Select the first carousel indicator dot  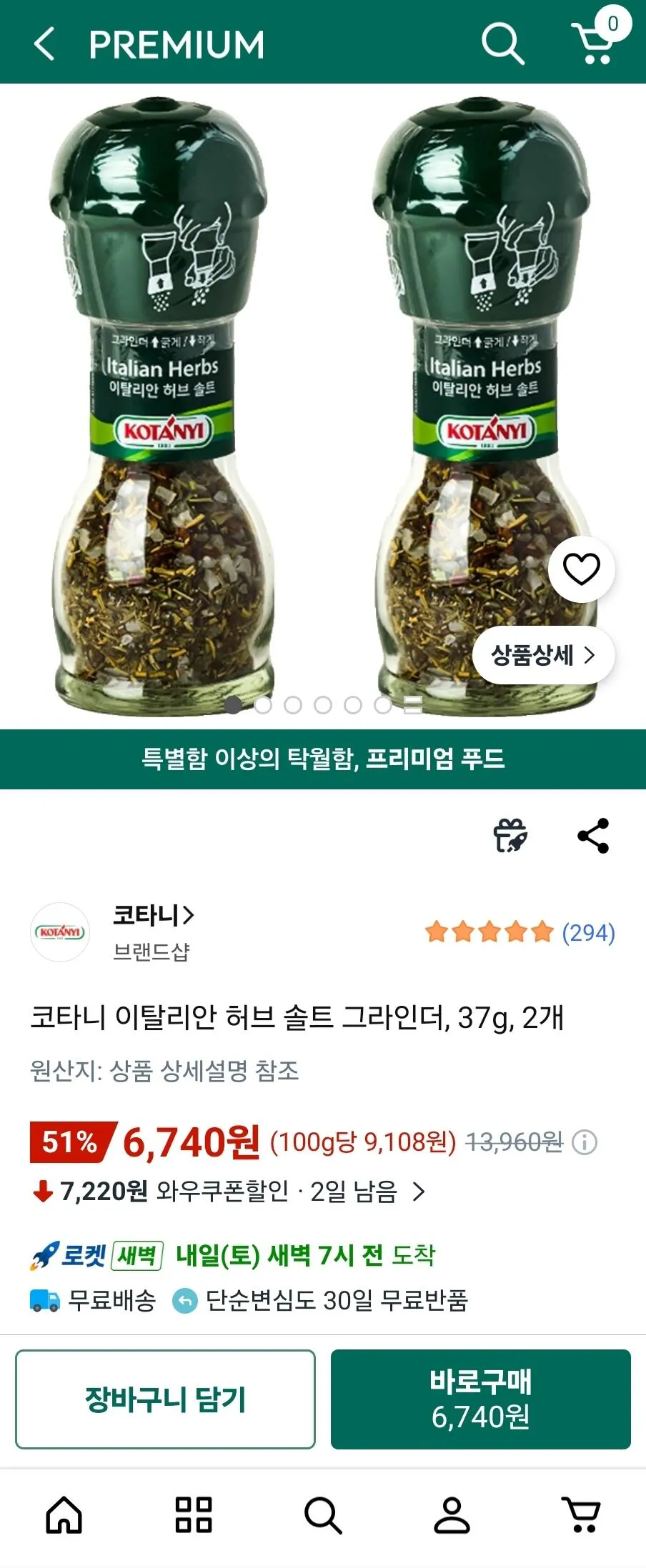[x=232, y=704]
